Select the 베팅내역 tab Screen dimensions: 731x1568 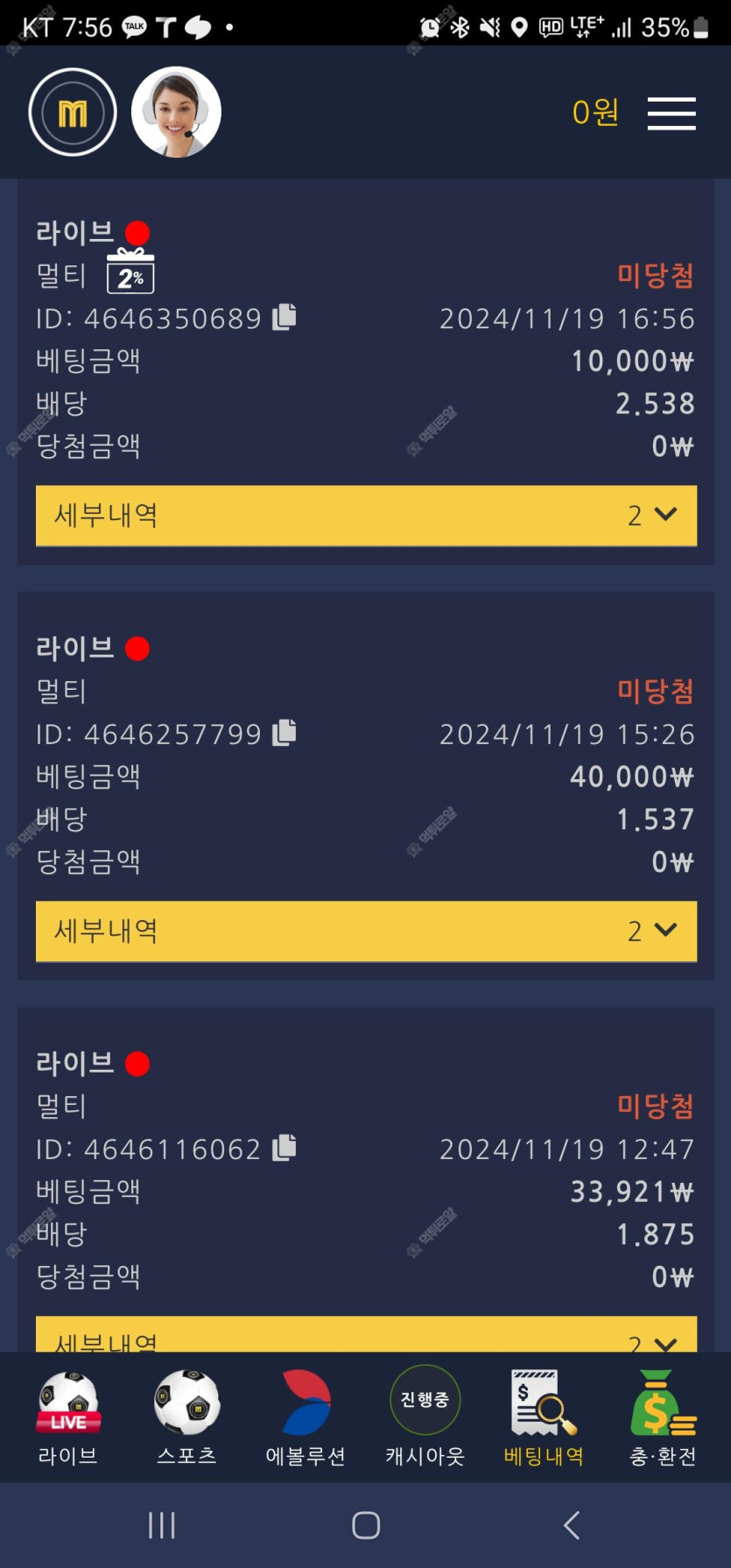544,1419
